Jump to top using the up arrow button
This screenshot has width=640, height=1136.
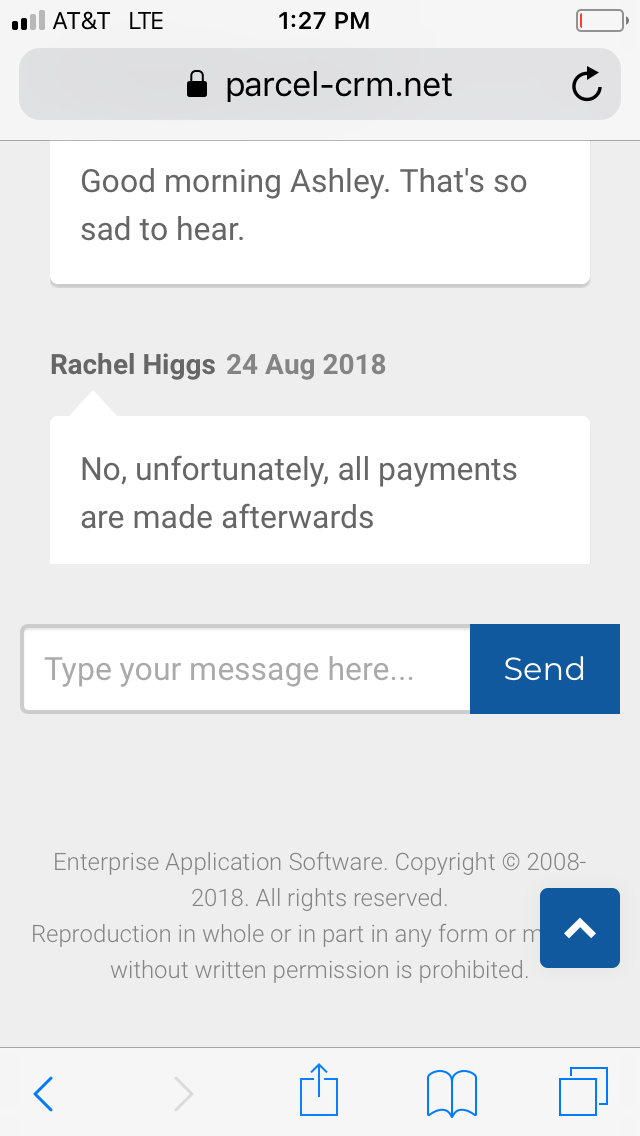coord(580,928)
